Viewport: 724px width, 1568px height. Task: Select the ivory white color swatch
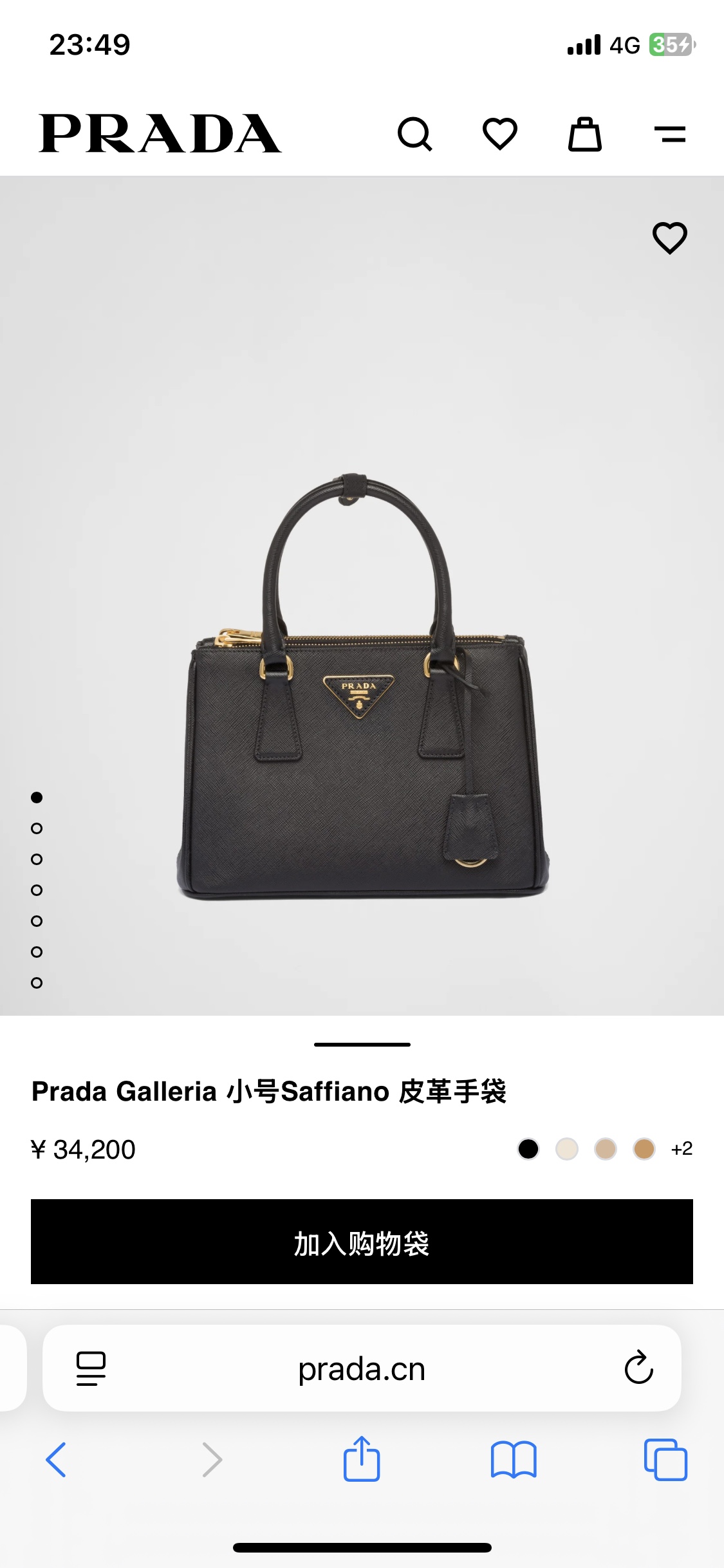[567, 1149]
